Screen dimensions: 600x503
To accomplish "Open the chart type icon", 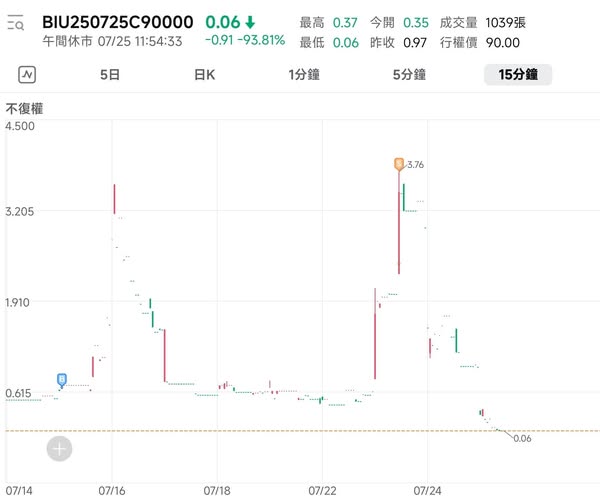I will point(27,74).
